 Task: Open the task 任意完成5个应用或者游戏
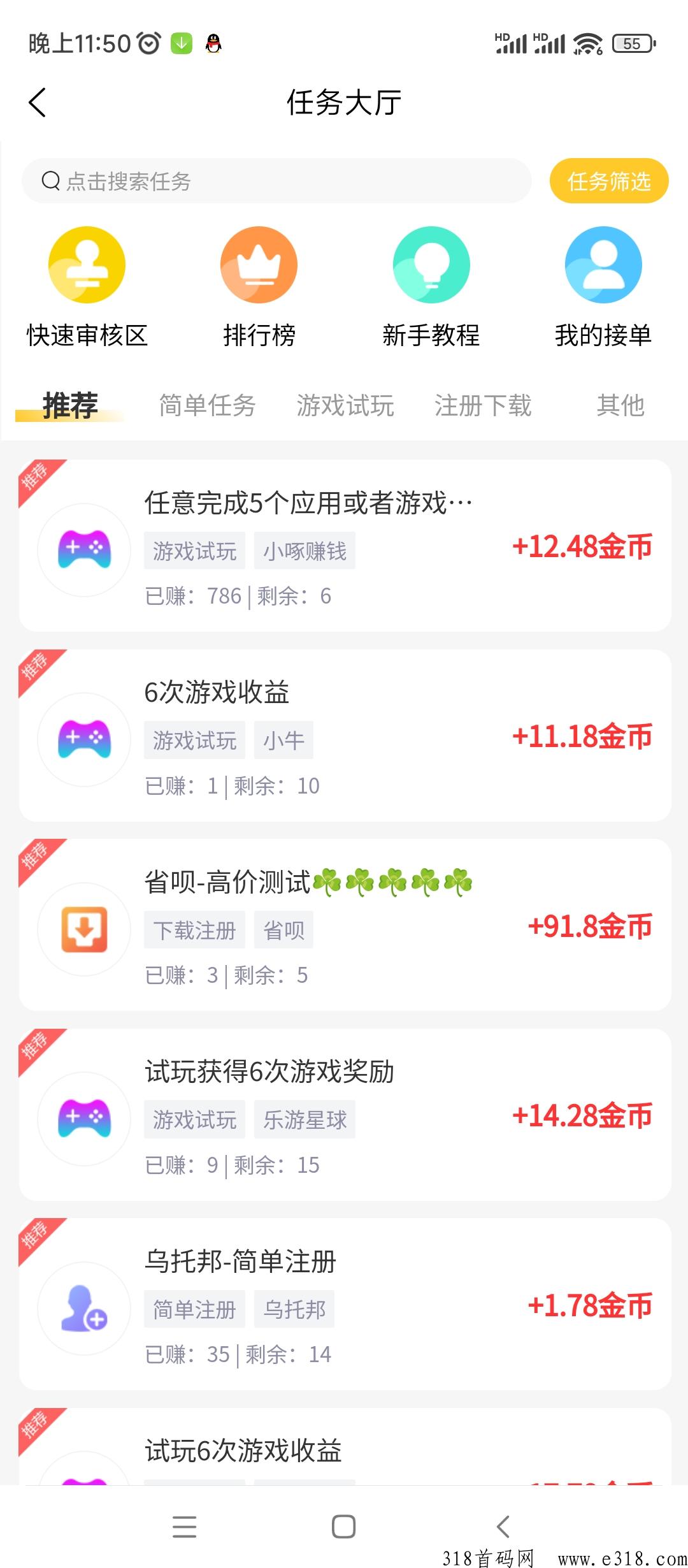345,546
